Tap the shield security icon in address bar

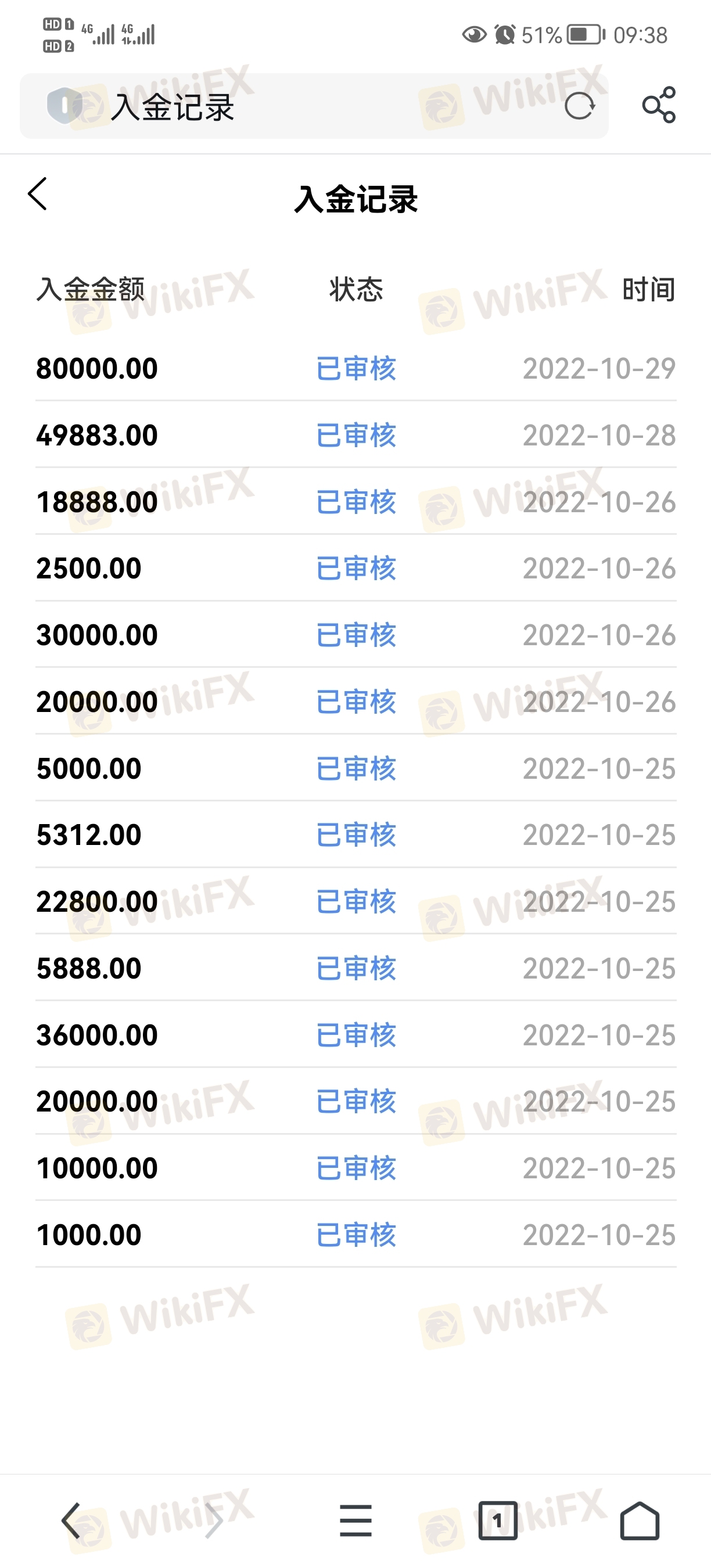pos(64,105)
